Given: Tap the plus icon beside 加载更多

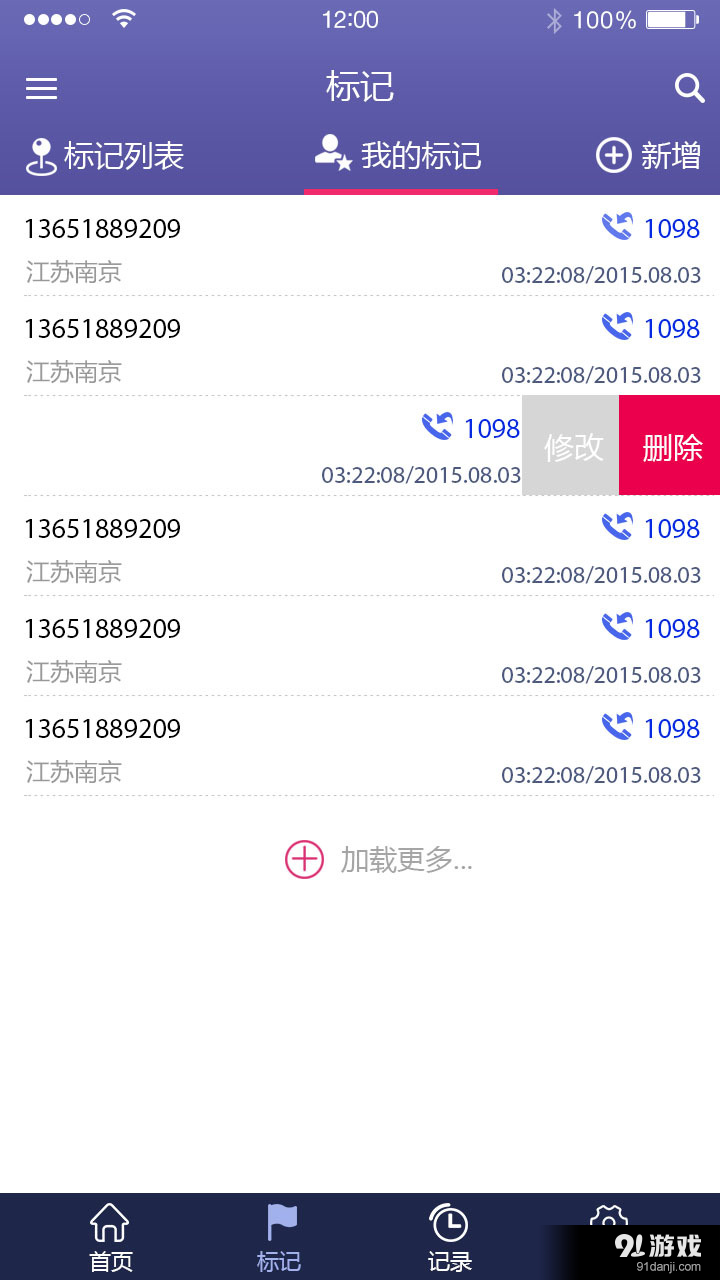Looking at the screenshot, I should [x=303, y=859].
